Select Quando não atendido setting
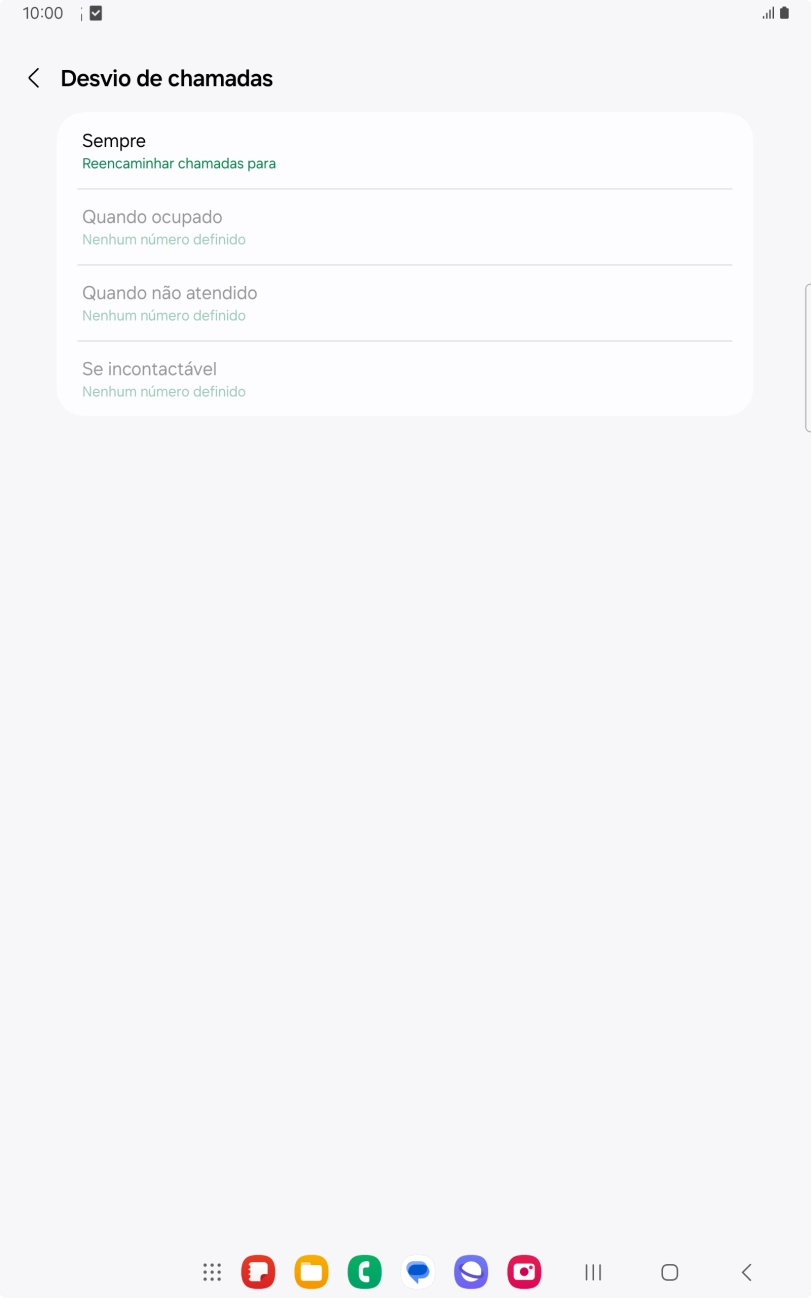The width and height of the screenshot is (811, 1298). (x=404, y=302)
